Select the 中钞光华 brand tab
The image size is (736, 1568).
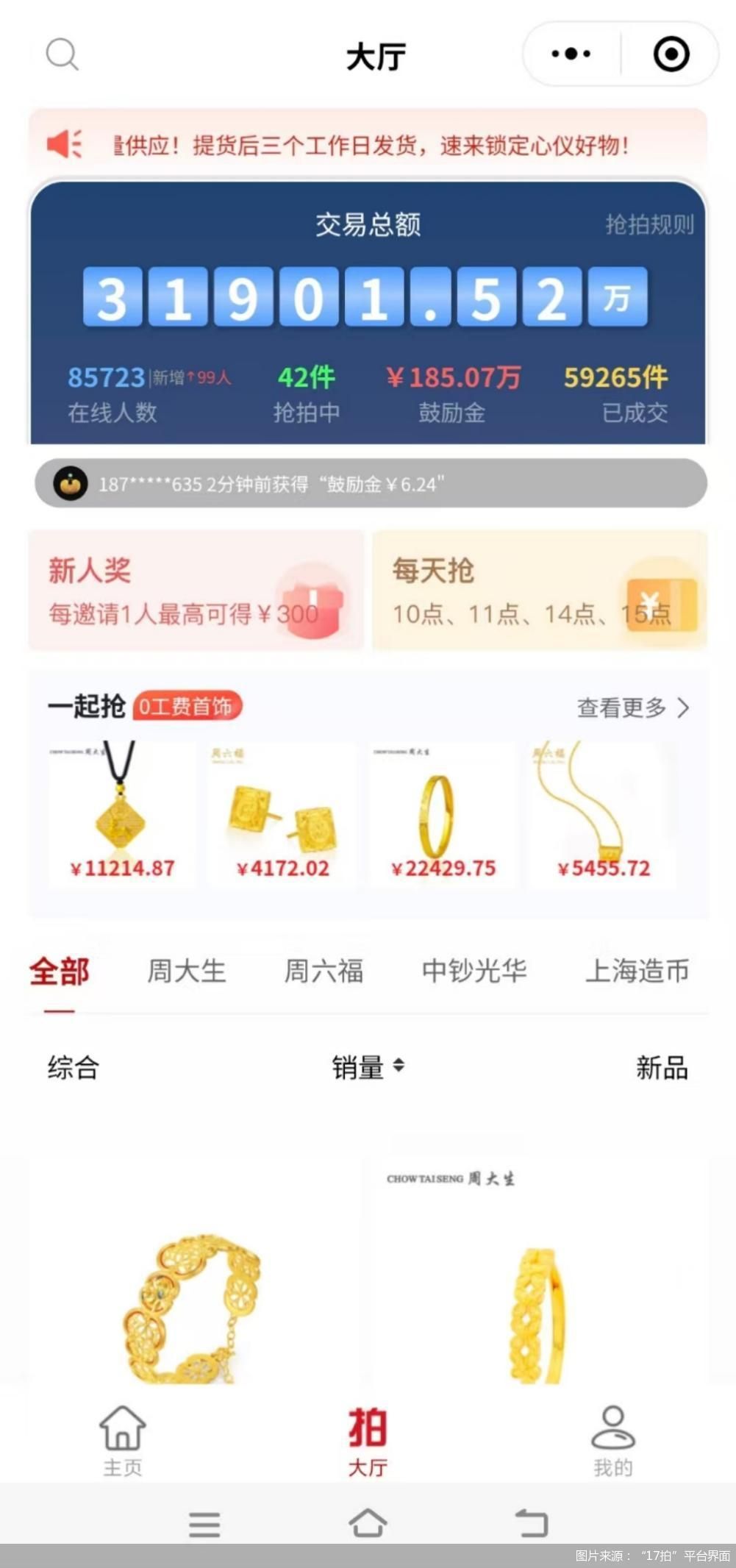(474, 971)
